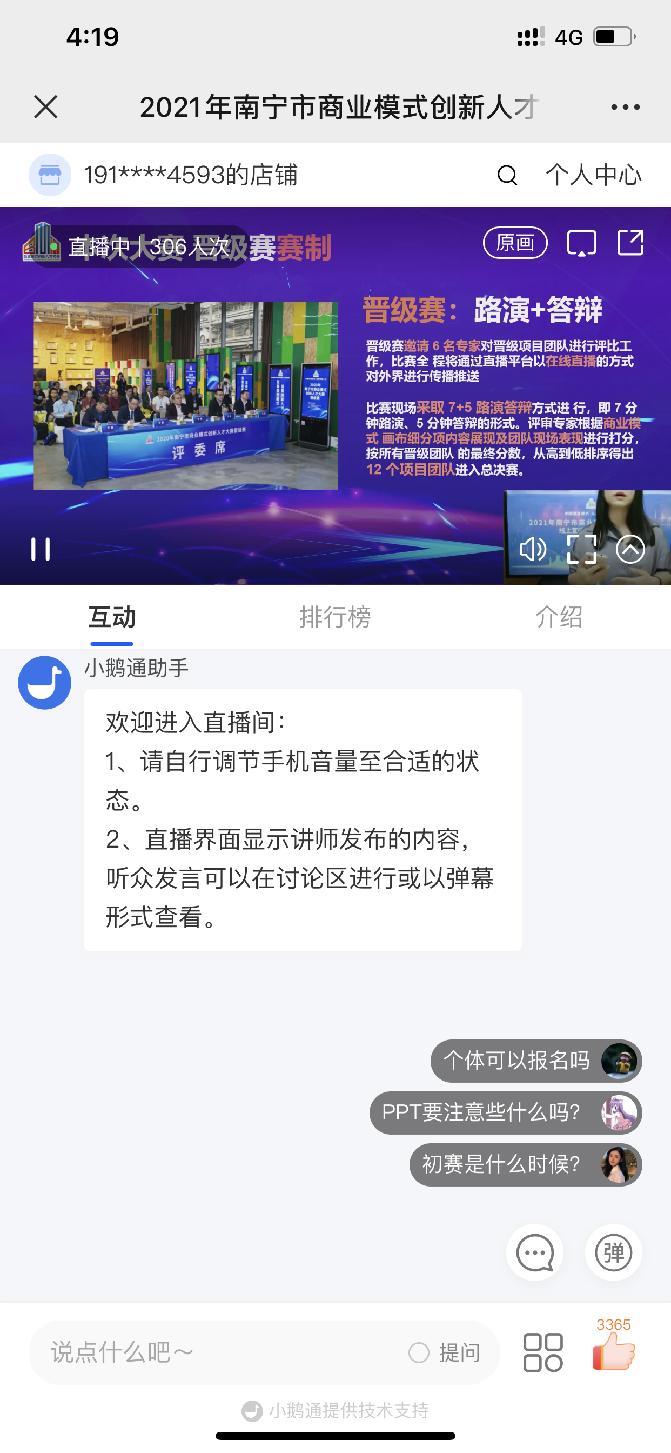The height and width of the screenshot is (1453, 671).
Task: Switch to the 排行榜 tab
Action: click(335, 617)
